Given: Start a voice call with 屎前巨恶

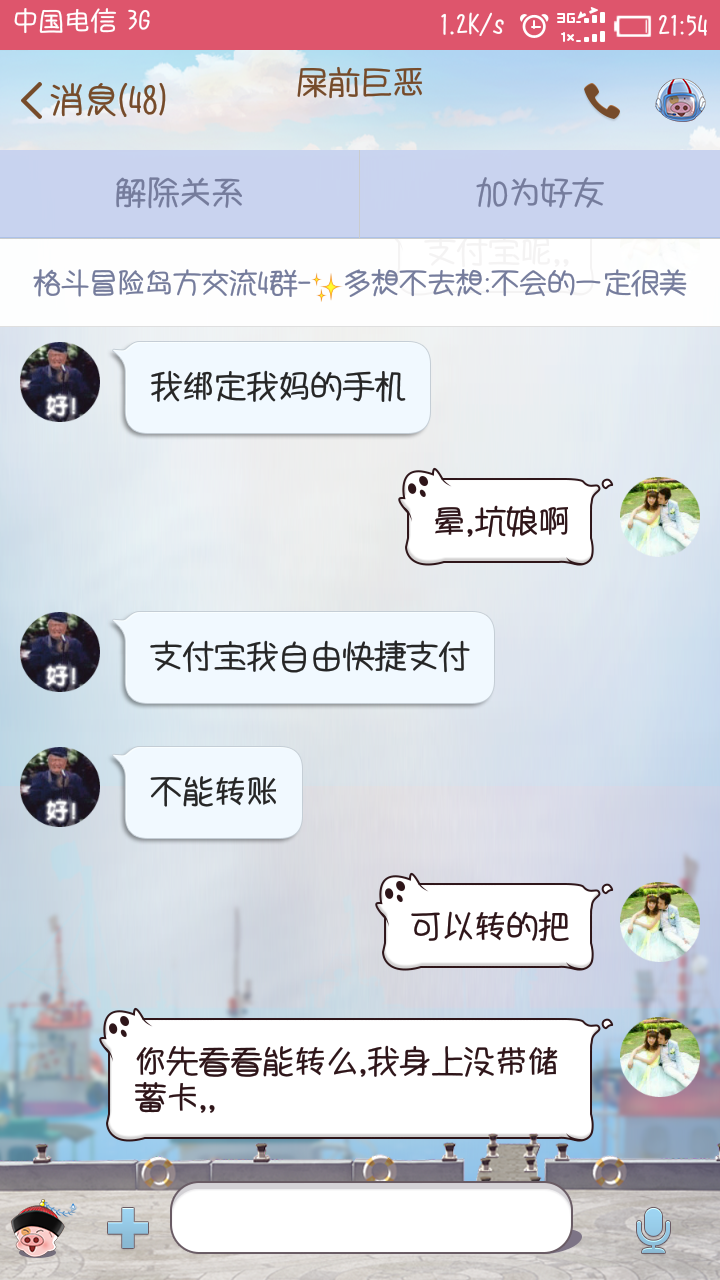Looking at the screenshot, I should (x=601, y=101).
